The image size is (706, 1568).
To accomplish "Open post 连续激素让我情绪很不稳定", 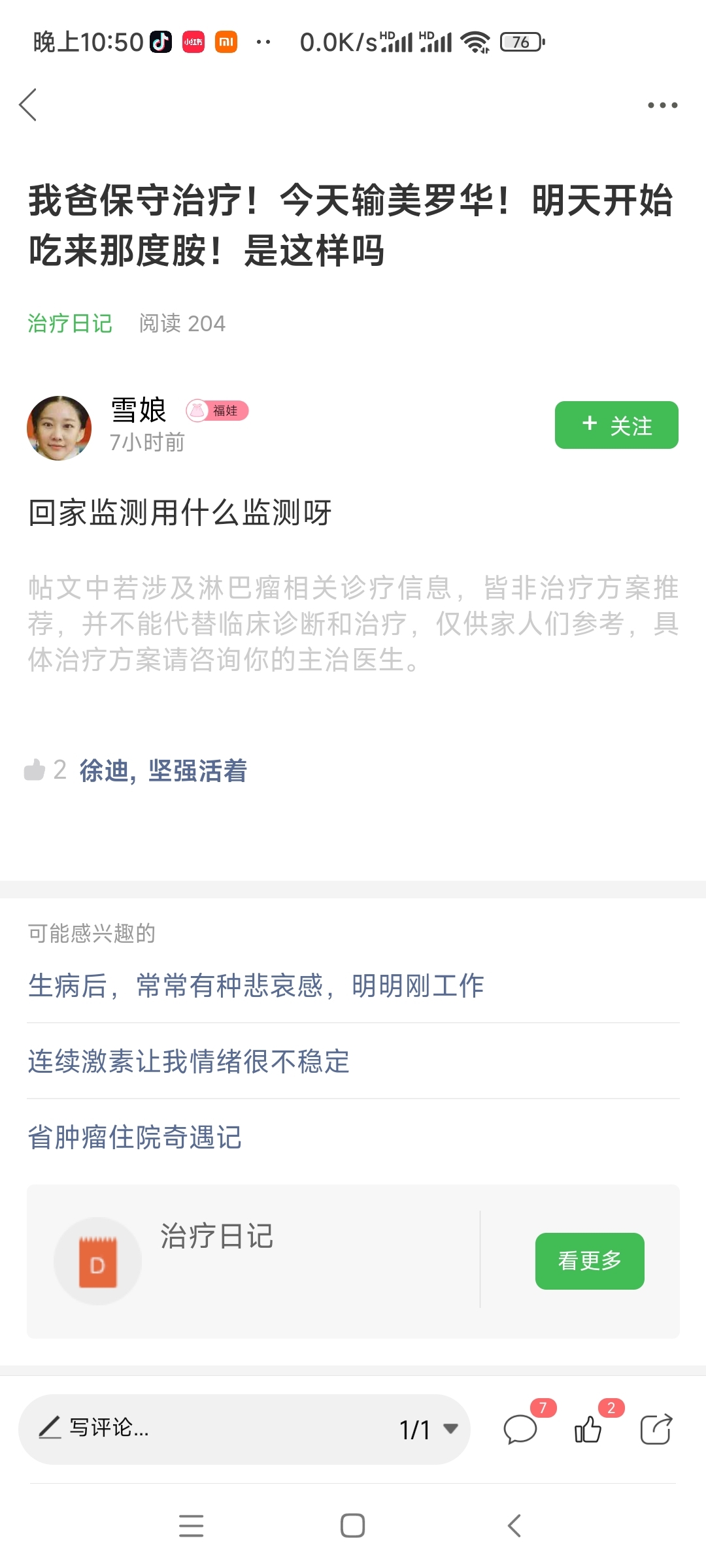I will tap(188, 1061).
